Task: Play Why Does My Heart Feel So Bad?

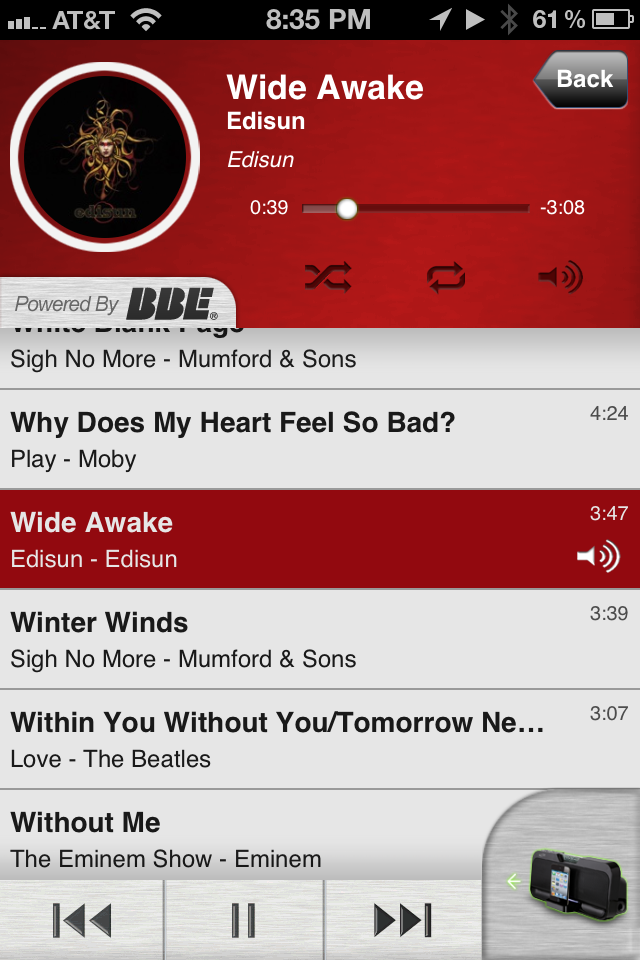Action: (x=300, y=439)
